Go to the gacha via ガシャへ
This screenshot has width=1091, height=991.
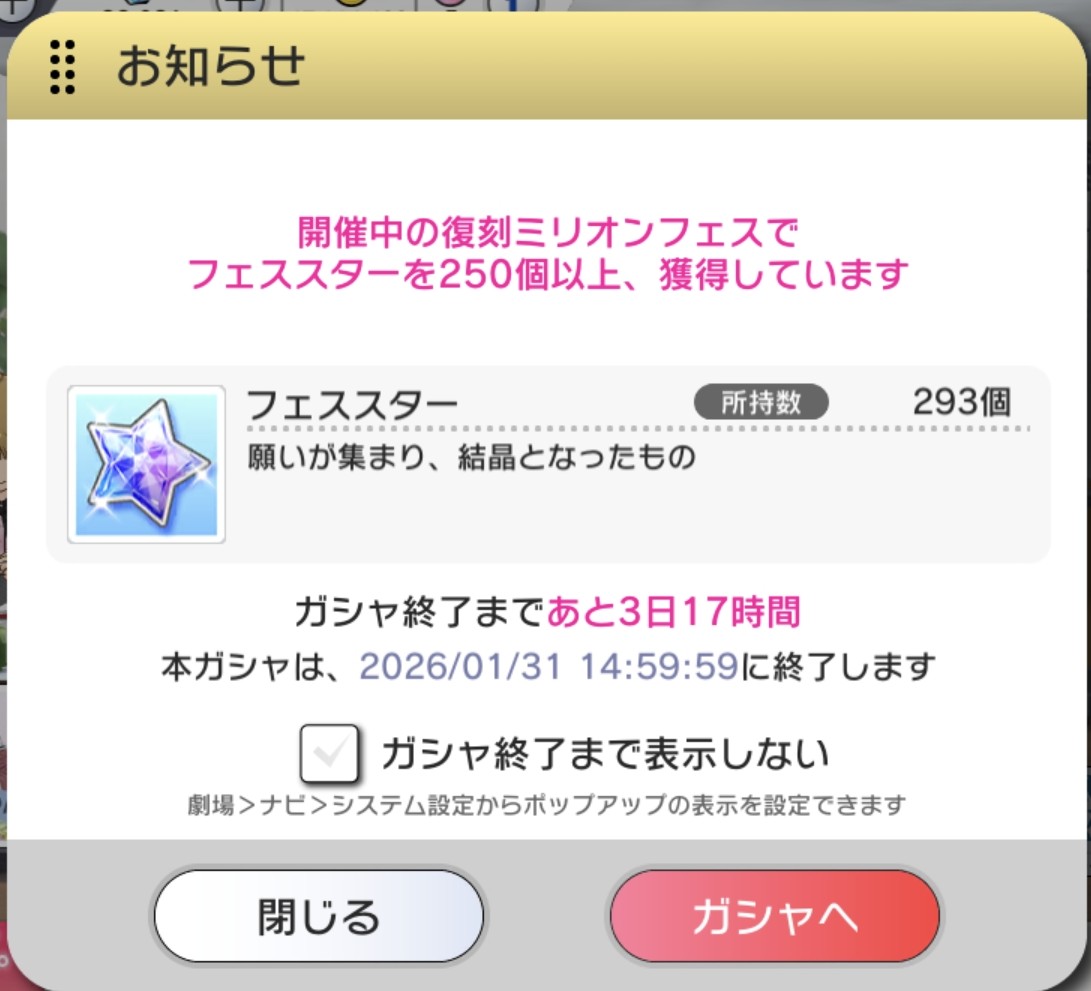point(775,915)
